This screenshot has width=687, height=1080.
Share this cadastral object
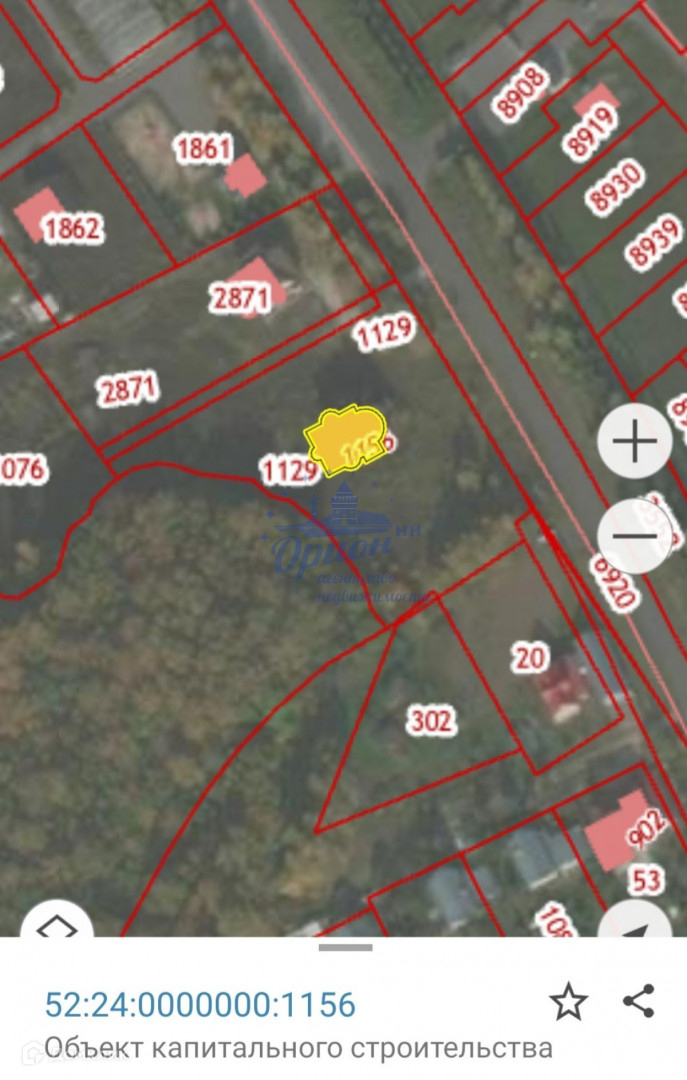point(638,1001)
